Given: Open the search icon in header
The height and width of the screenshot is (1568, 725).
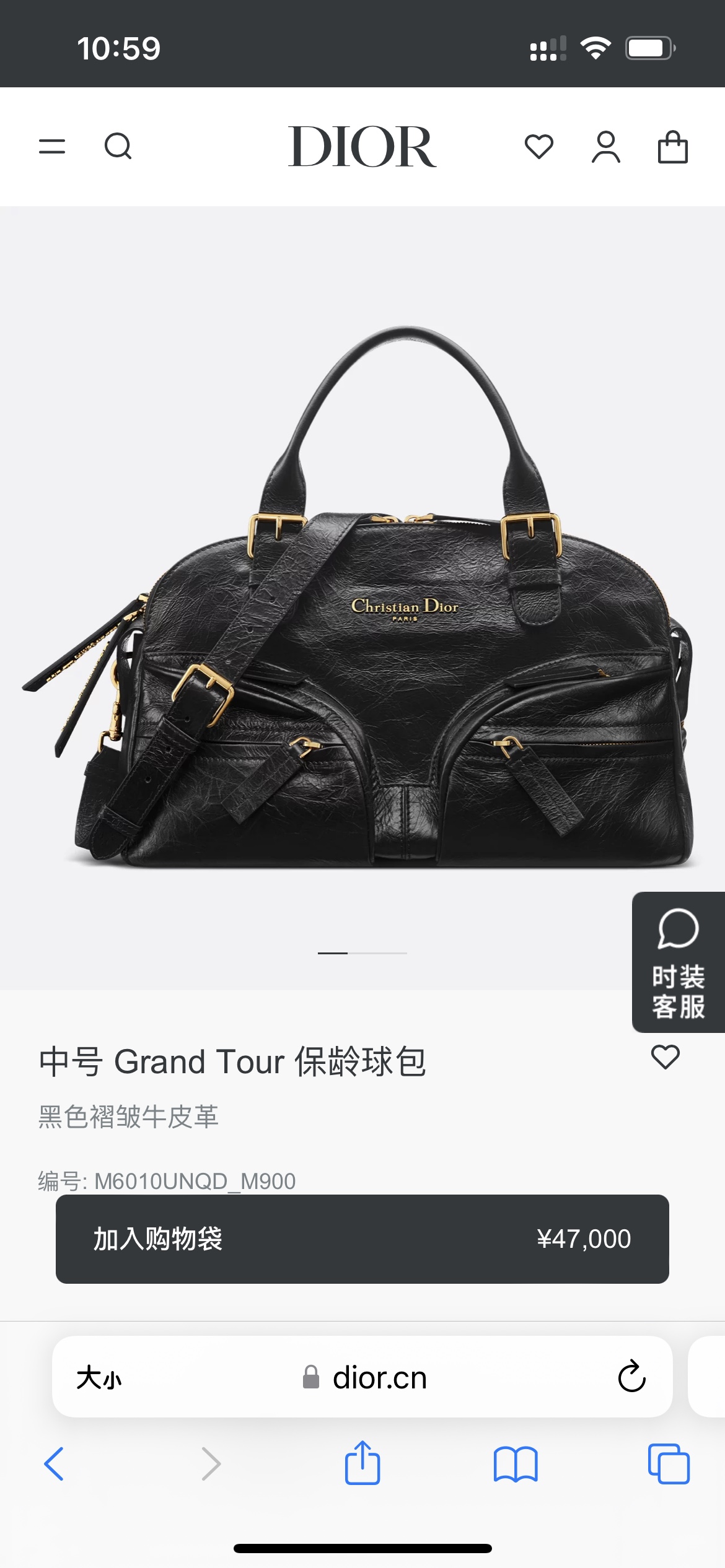Looking at the screenshot, I should (x=118, y=147).
